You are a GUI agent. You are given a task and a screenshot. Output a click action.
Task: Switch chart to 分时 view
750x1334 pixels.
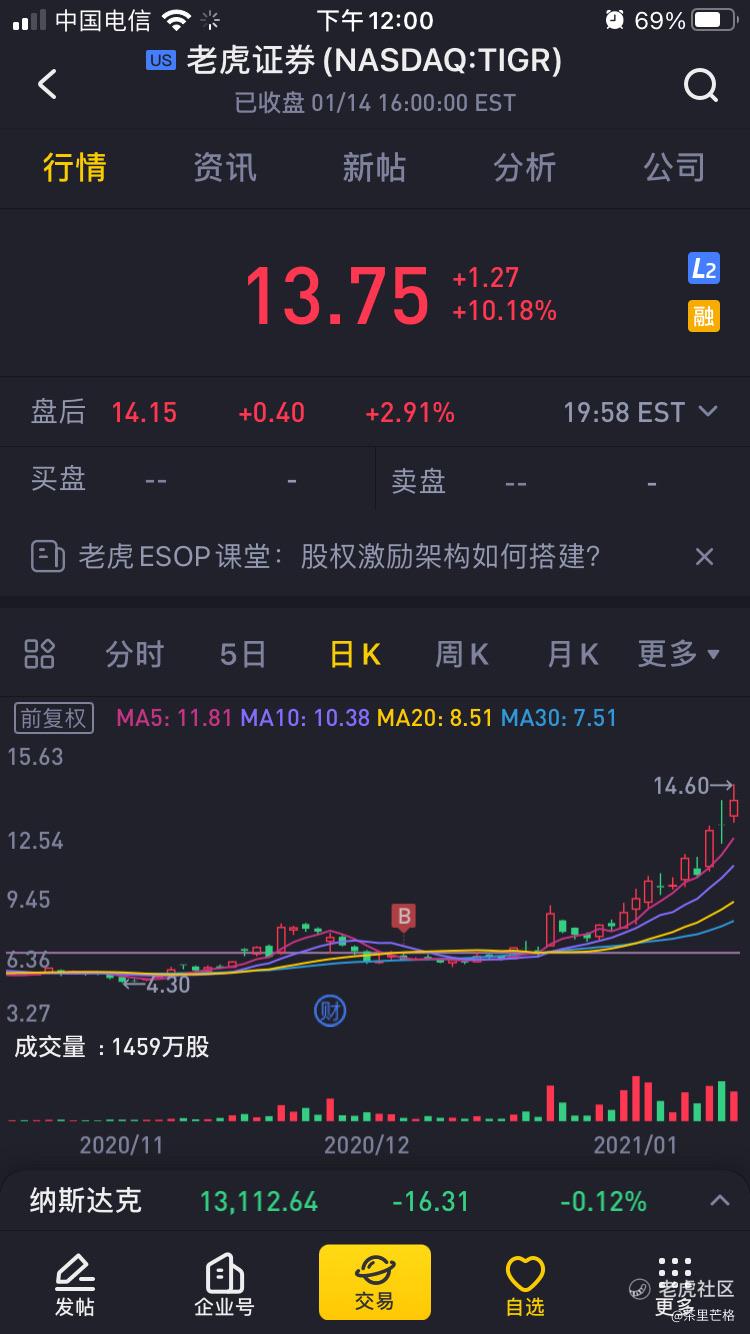[x=134, y=654]
